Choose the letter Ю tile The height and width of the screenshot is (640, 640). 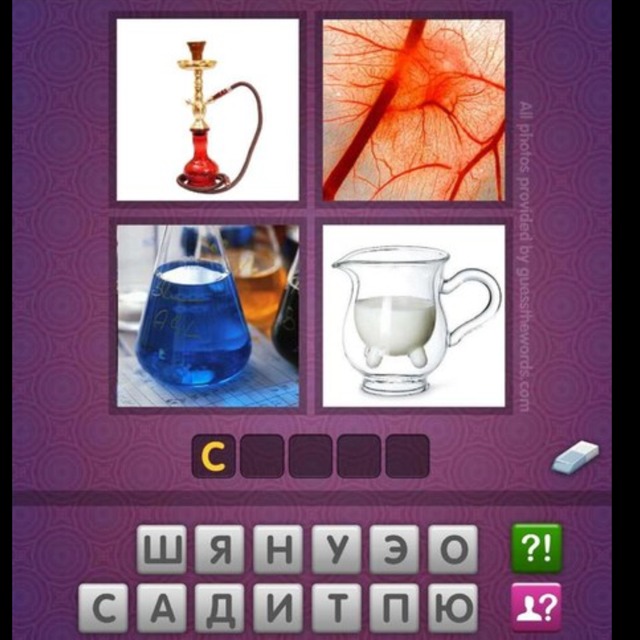454,607
